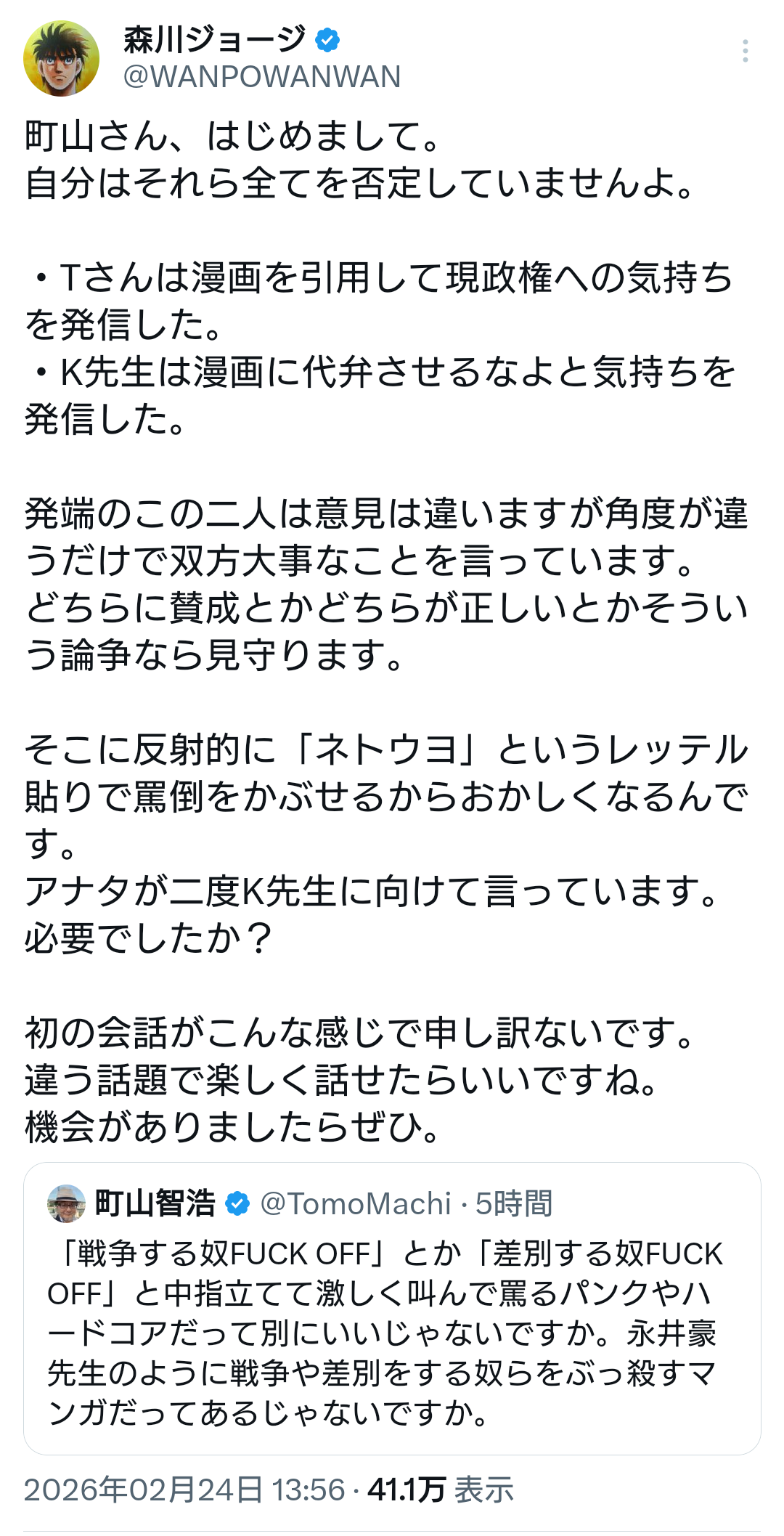Image resolution: width=784 pixels, height=1536 pixels.
Task: Open the @WANPOWANWAN account name
Action: coord(261,77)
